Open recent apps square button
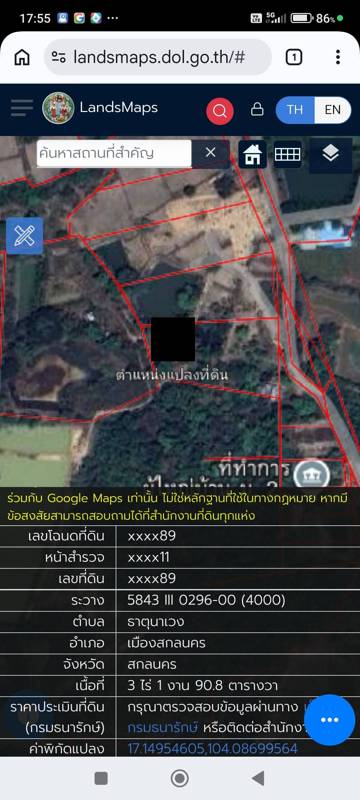360x800 pixels. pyautogui.click(x=101, y=778)
